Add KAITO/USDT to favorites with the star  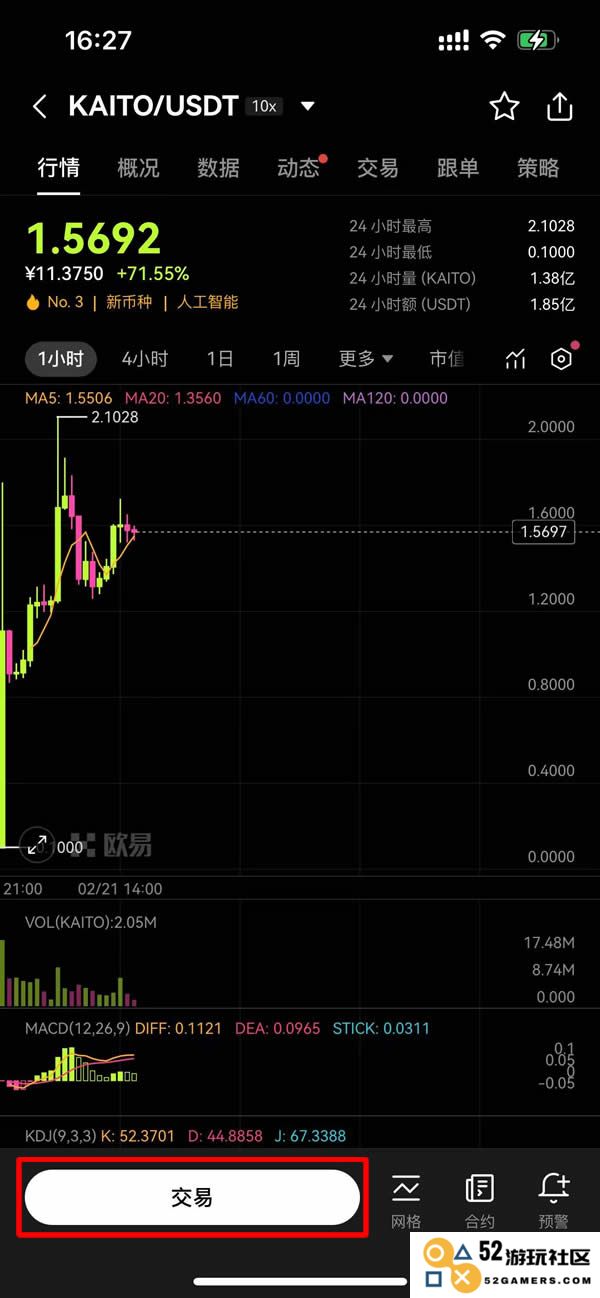(504, 106)
